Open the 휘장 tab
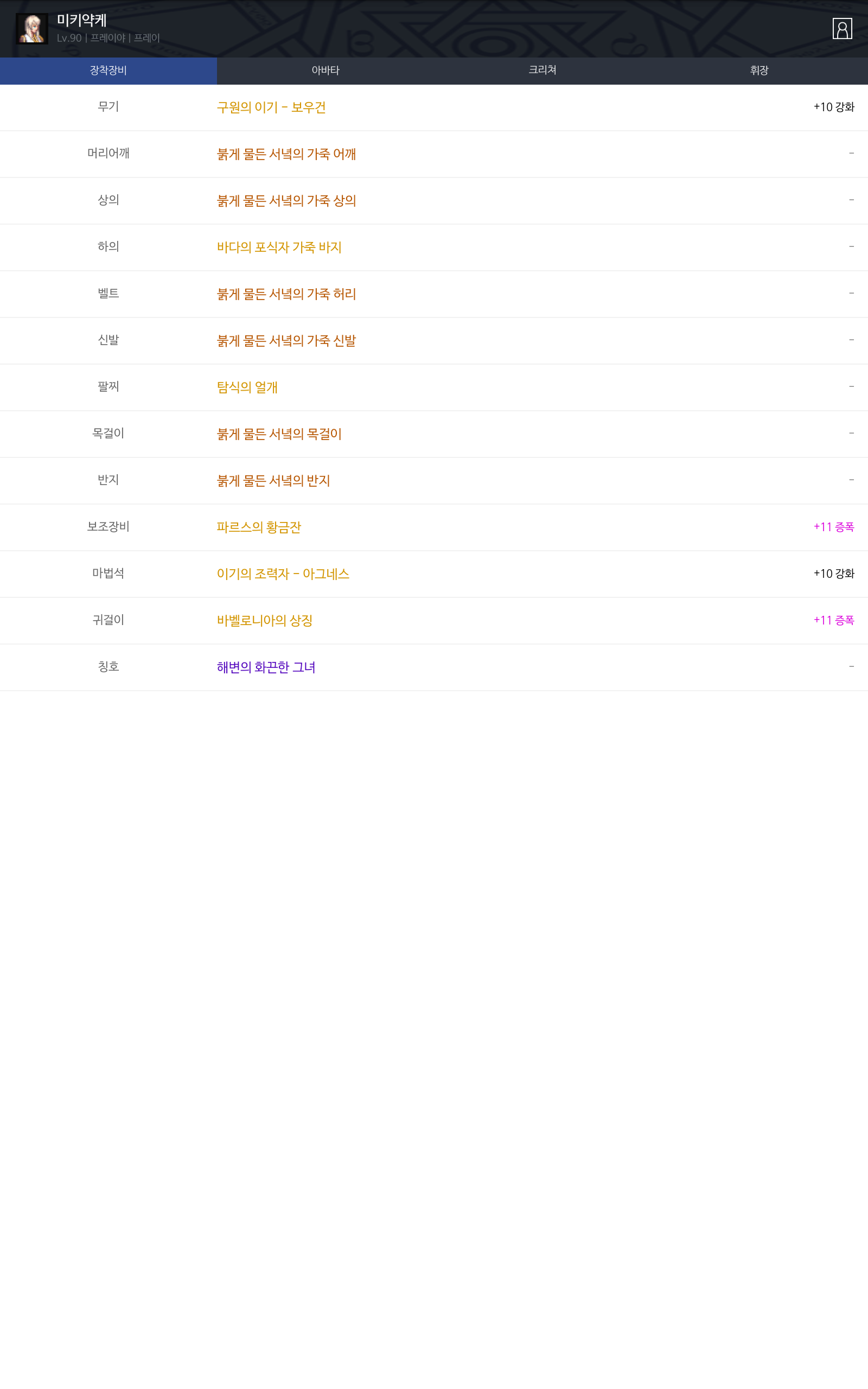Viewport: 868px width, 1389px height. pyautogui.click(x=759, y=71)
